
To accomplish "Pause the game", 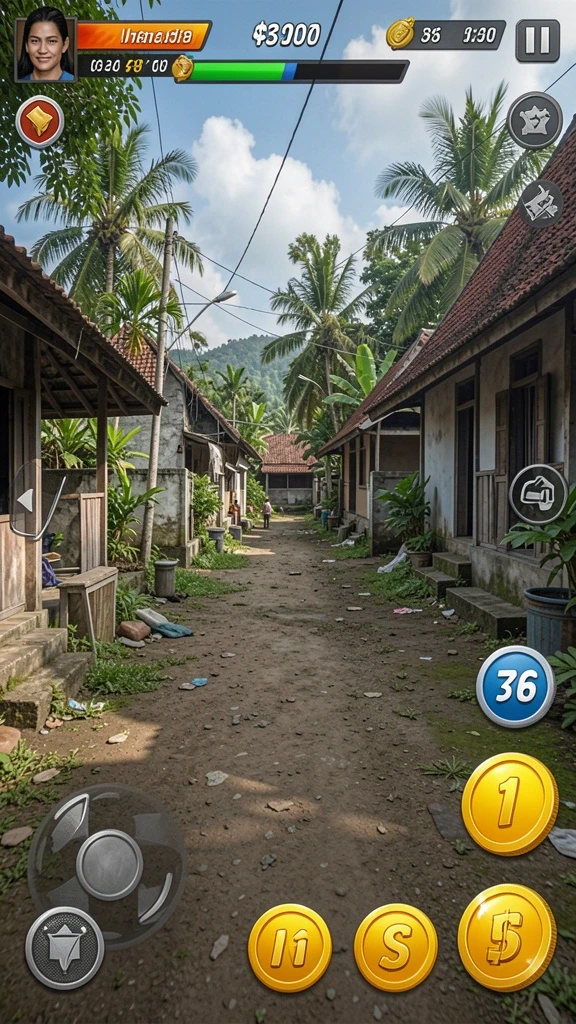I will (x=537, y=40).
